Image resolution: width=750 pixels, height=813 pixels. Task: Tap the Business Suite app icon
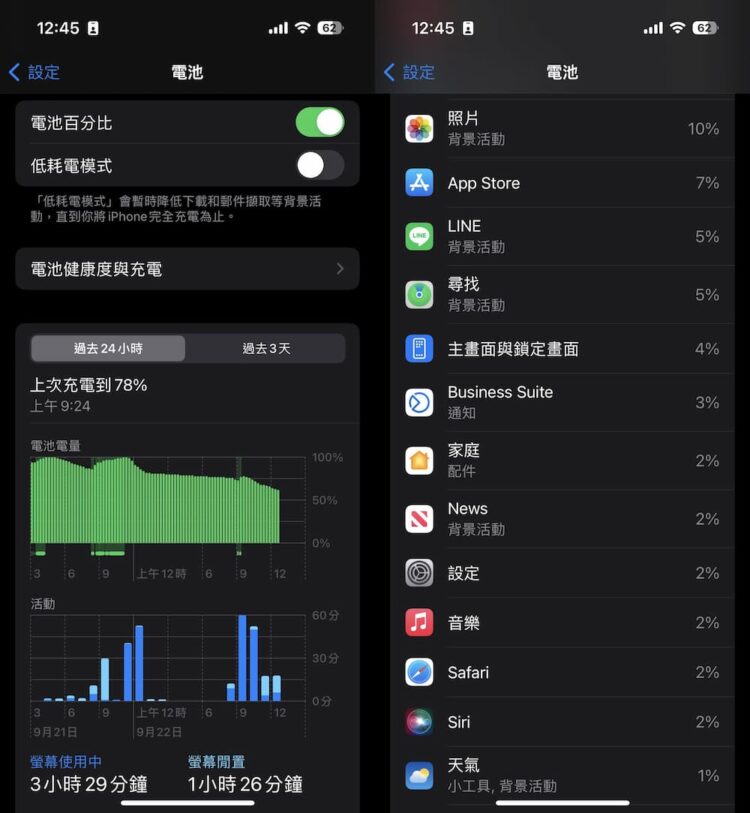[x=420, y=402]
